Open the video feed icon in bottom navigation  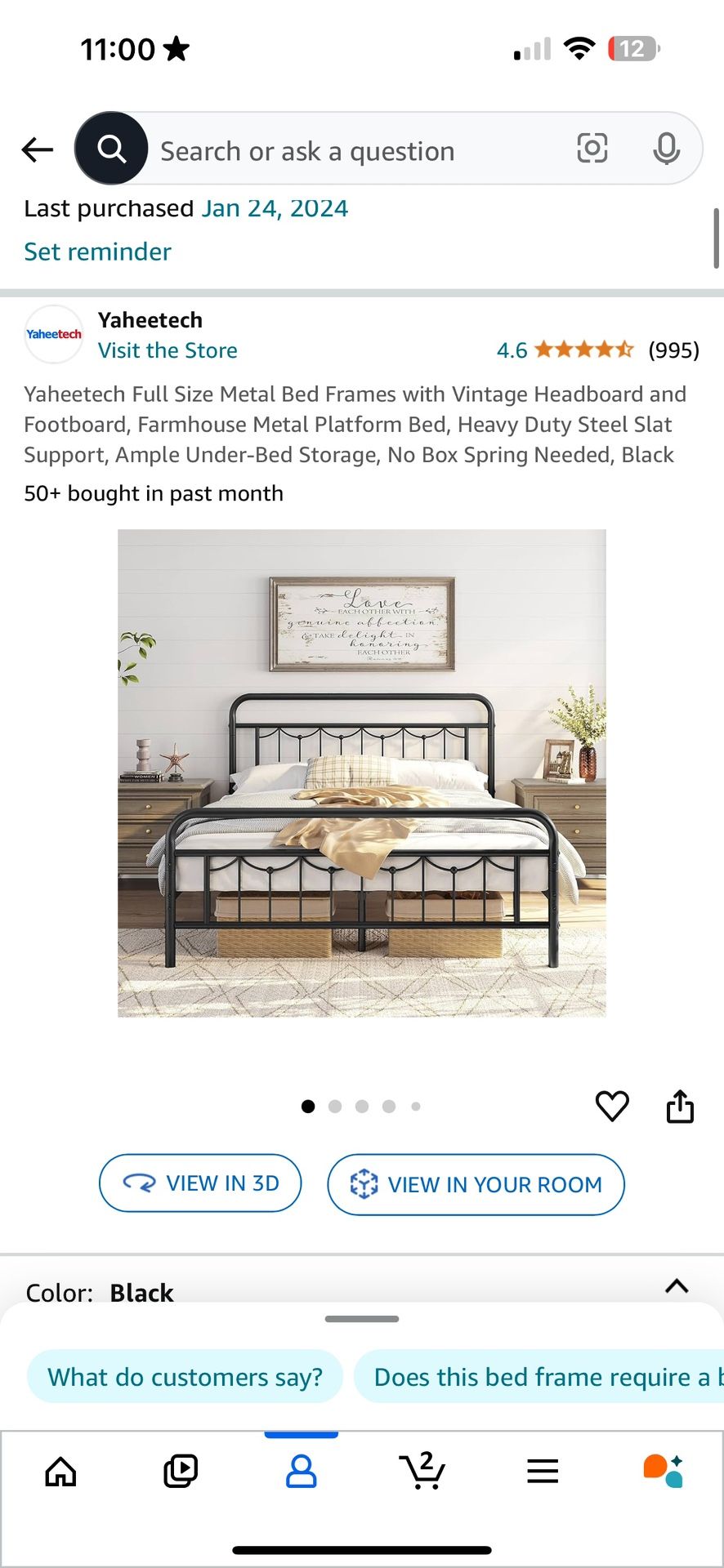click(x=181, y=1470)
